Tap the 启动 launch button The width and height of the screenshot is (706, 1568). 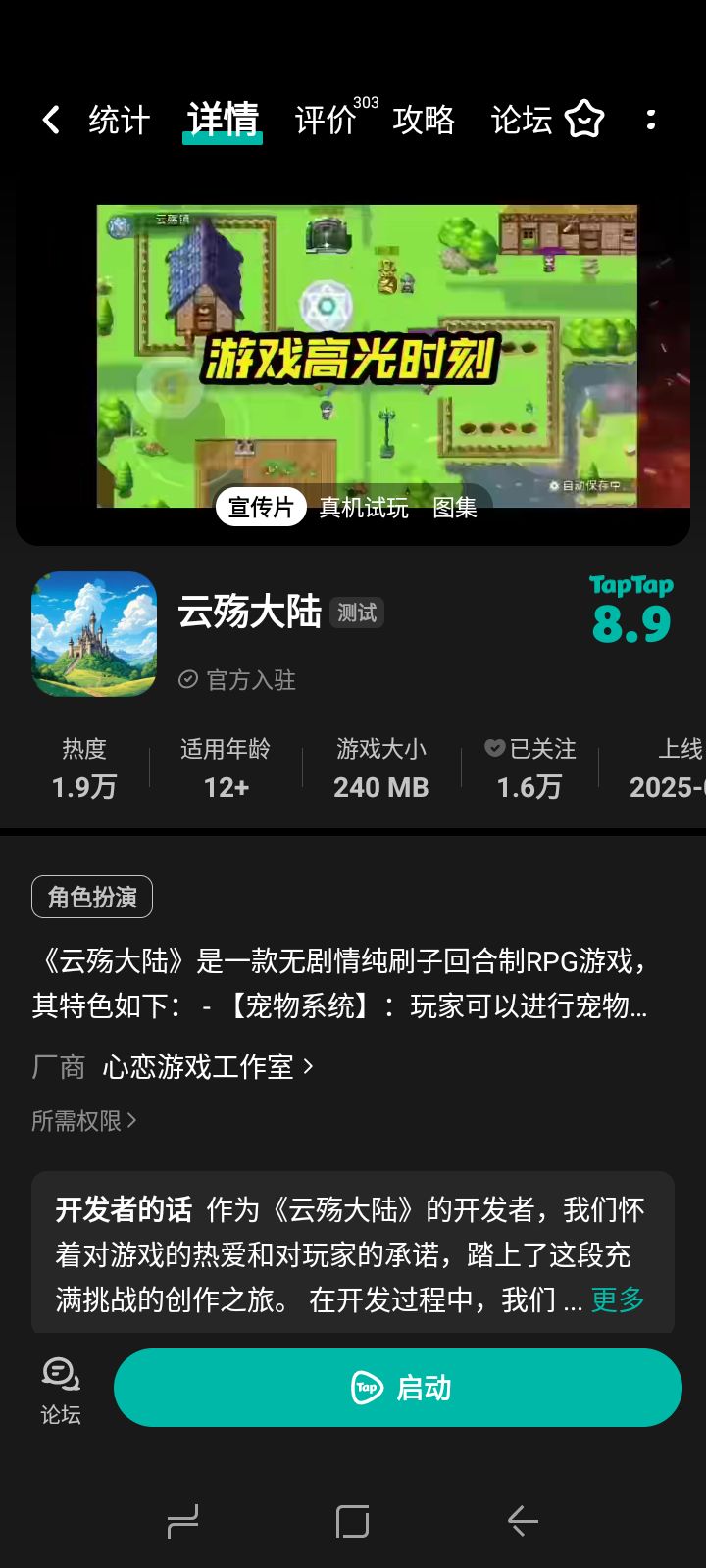click(398, 1387)
